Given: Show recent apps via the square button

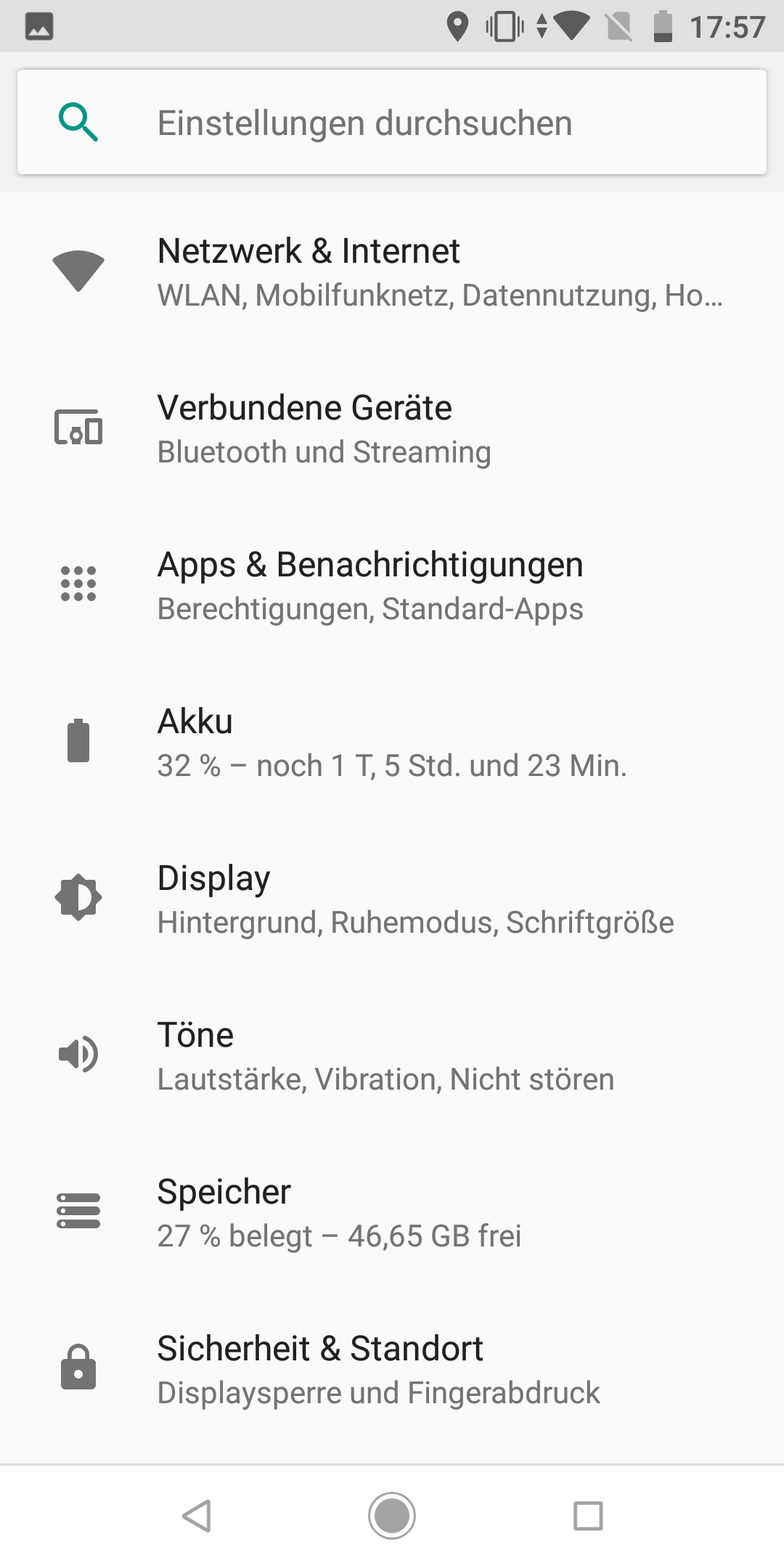Looking at the screenshot, I should pyautogui.click(x=588, y=1516).
